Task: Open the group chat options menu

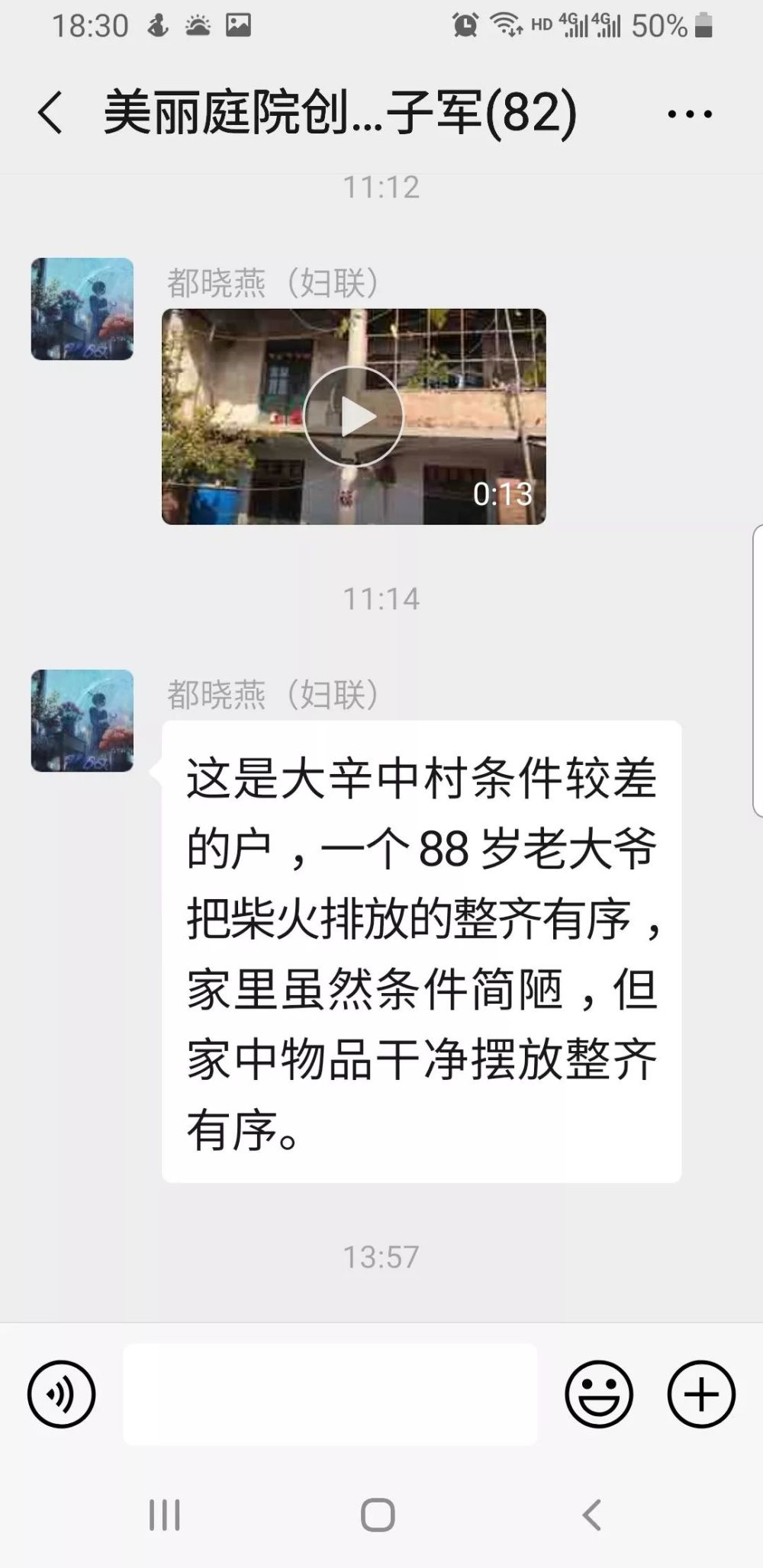Action: 690,114
